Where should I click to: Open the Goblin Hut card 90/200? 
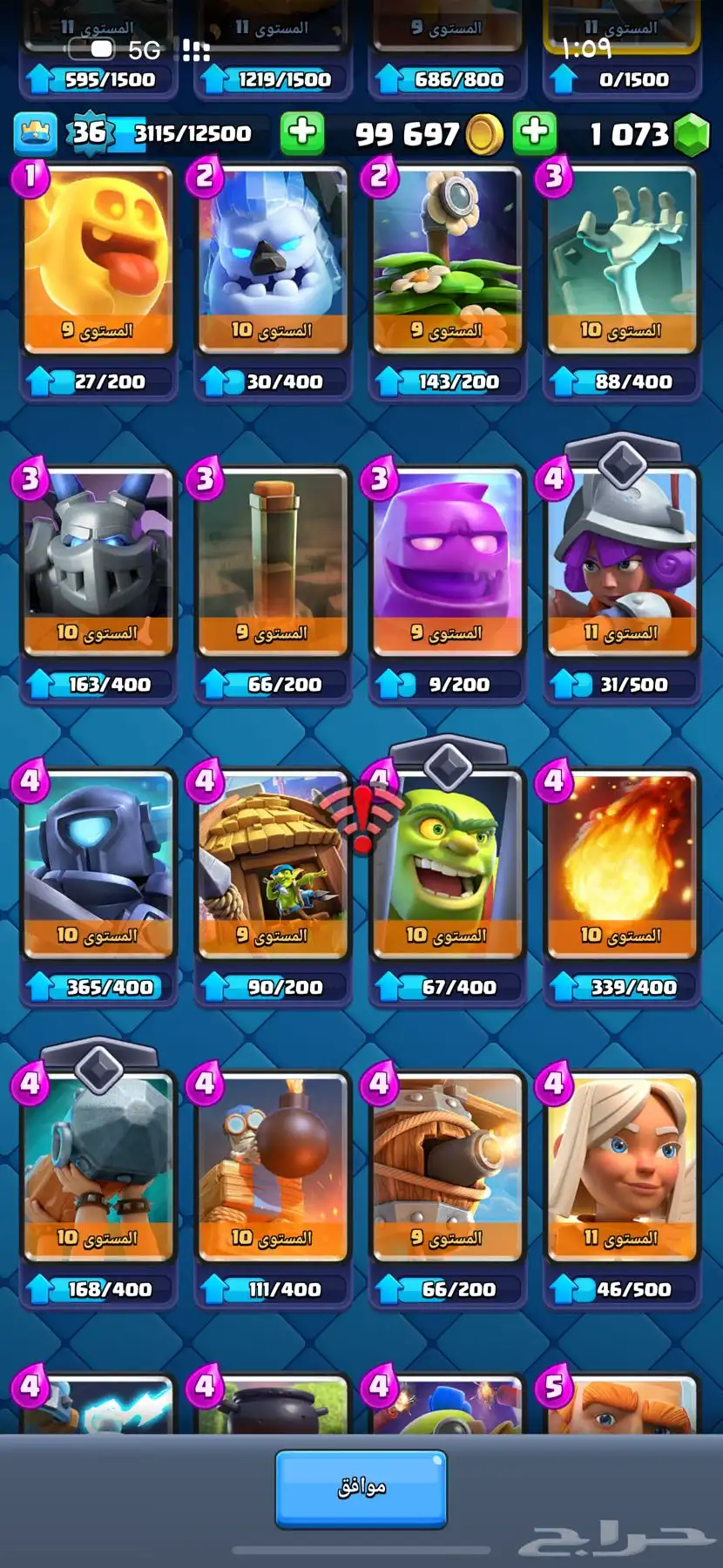point(272,864)
